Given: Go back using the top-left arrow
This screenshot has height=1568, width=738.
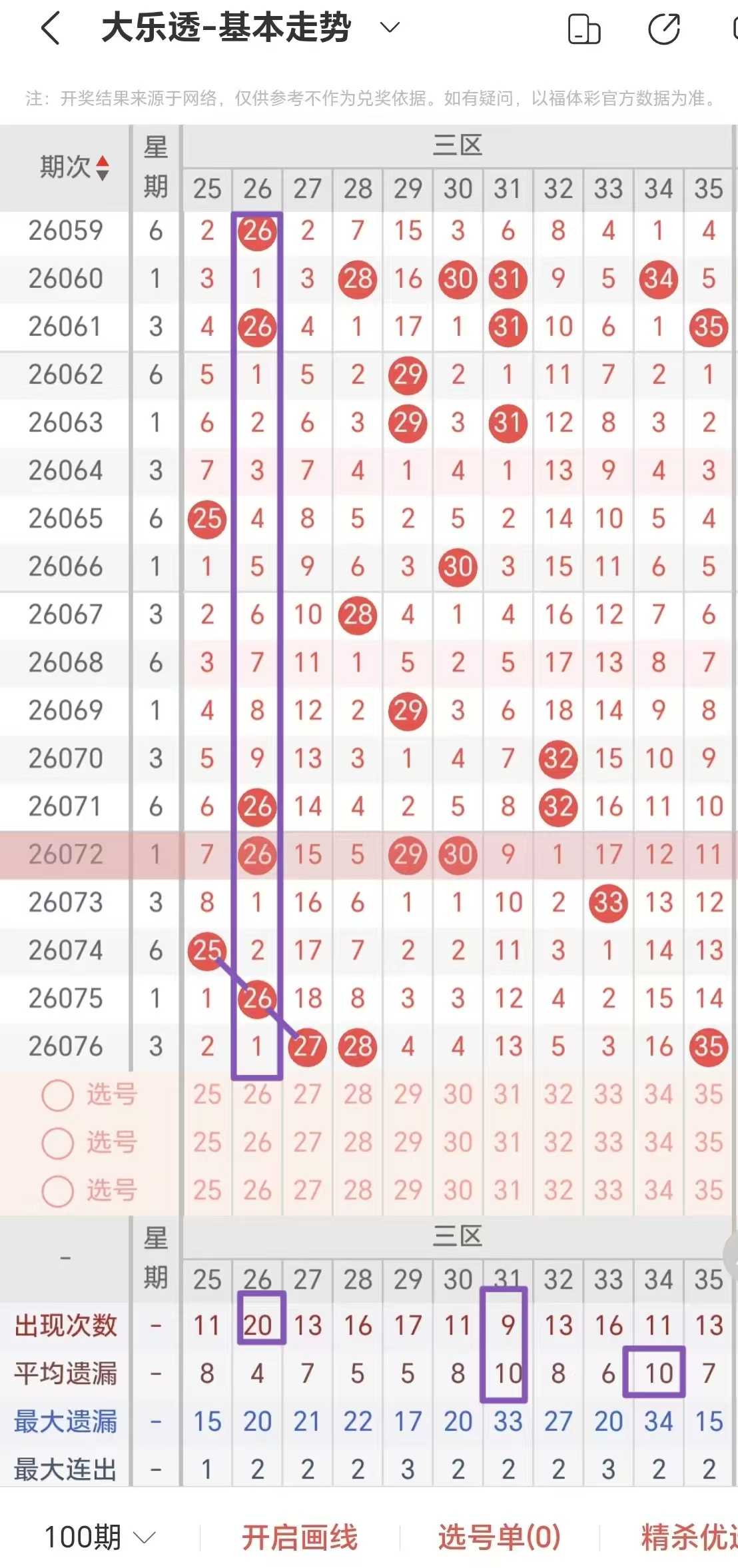Looking at the screenshot, I should (51, 28).
